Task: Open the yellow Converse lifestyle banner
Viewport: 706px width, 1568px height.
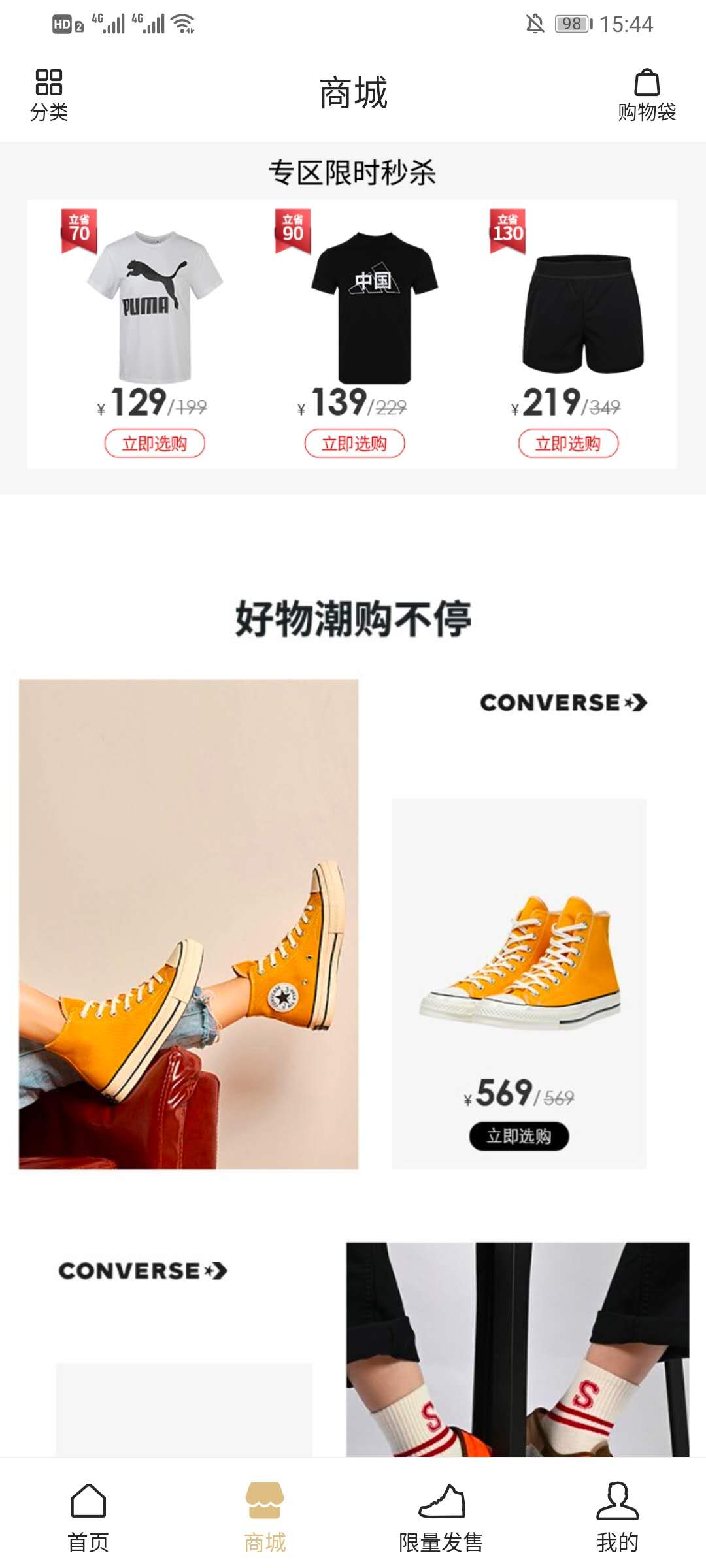Action: (x=188, y=924)
